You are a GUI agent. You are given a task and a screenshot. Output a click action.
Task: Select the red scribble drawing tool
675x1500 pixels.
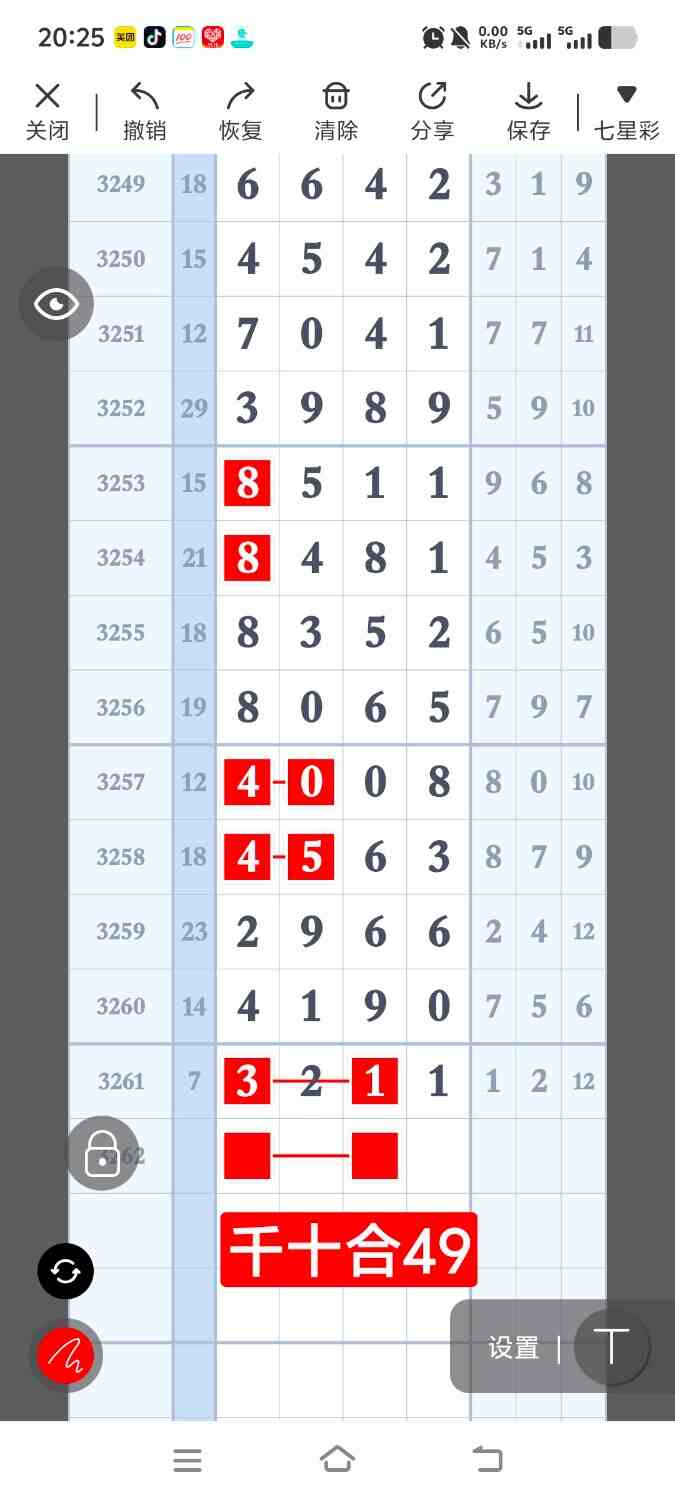coord(66,1356)
